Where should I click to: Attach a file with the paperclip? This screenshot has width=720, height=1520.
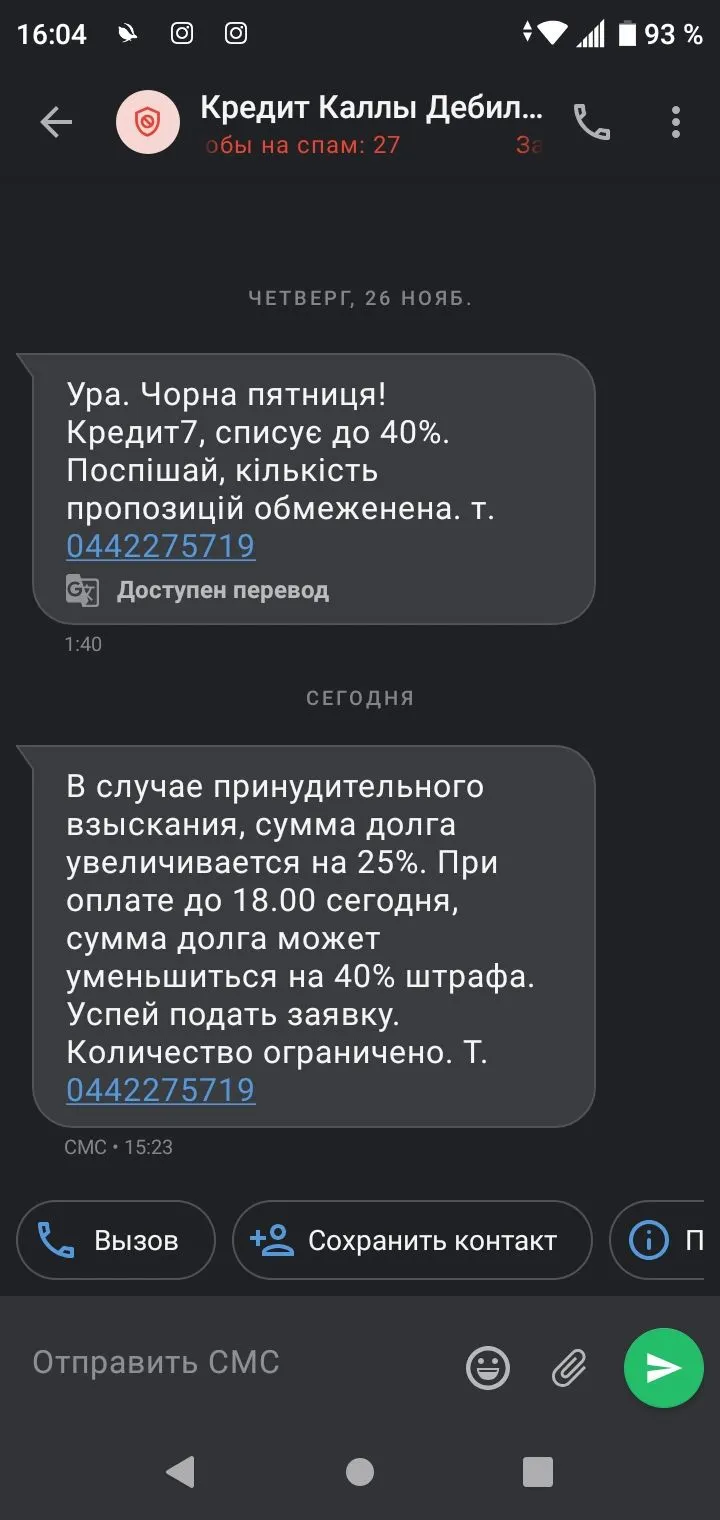click(569, 1367)
